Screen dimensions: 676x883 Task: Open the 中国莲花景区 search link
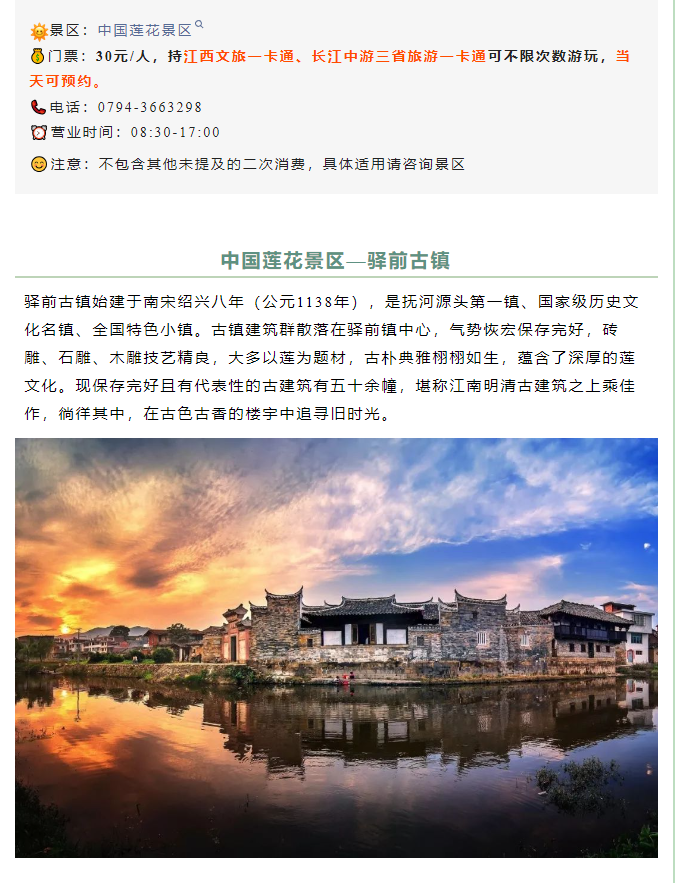click(x=145, y=30)
